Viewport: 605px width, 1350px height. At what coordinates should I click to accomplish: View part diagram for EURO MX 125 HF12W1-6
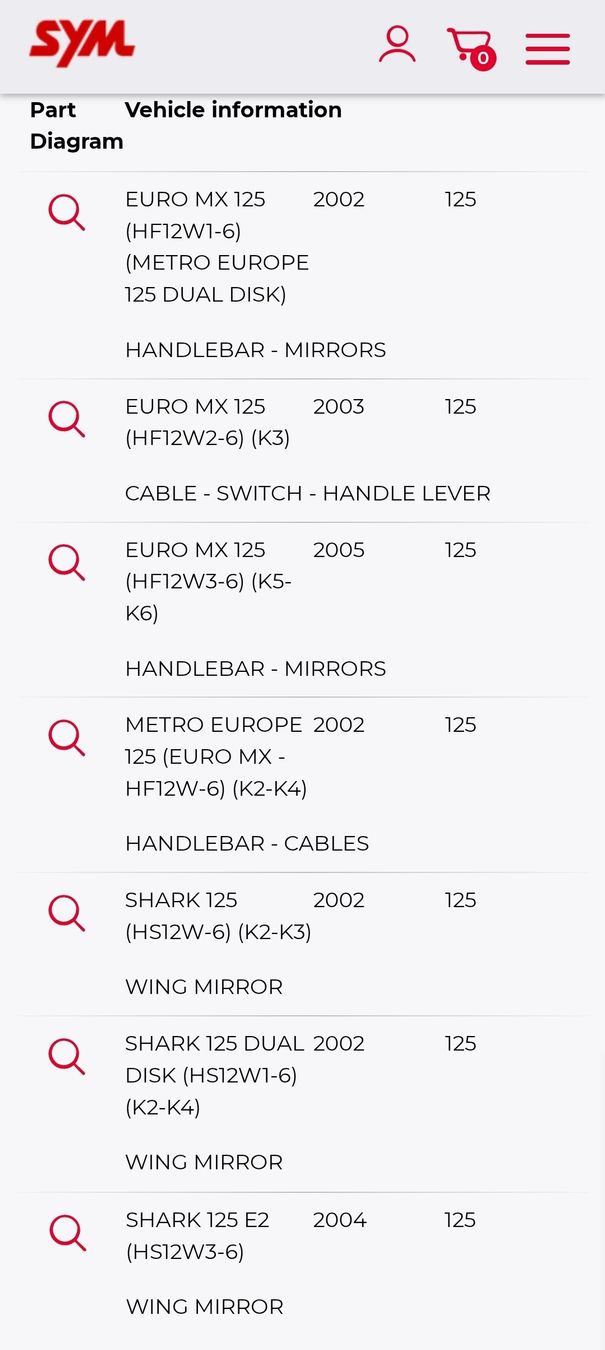click(x=66, y=212)
